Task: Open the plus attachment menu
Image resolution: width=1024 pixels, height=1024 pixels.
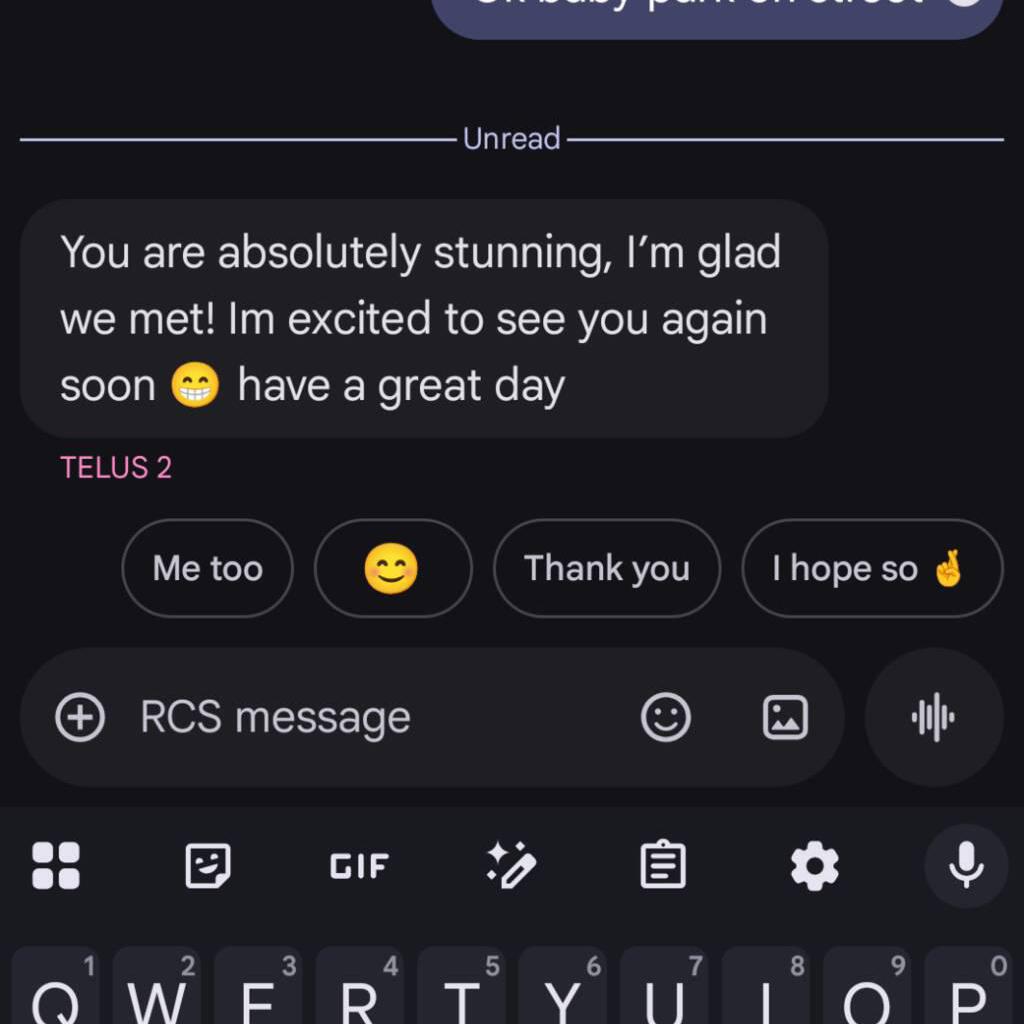Action: [x=80, y=717]
